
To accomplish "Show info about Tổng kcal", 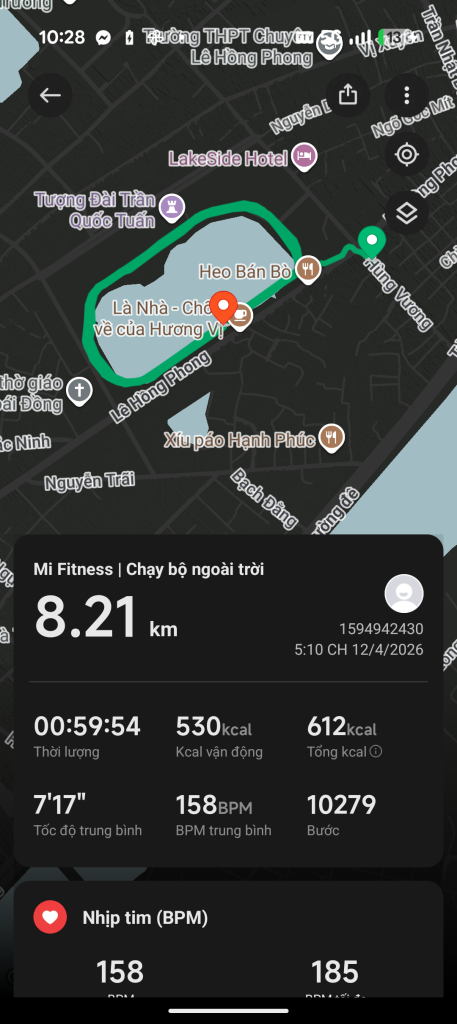I will point(376,752).
